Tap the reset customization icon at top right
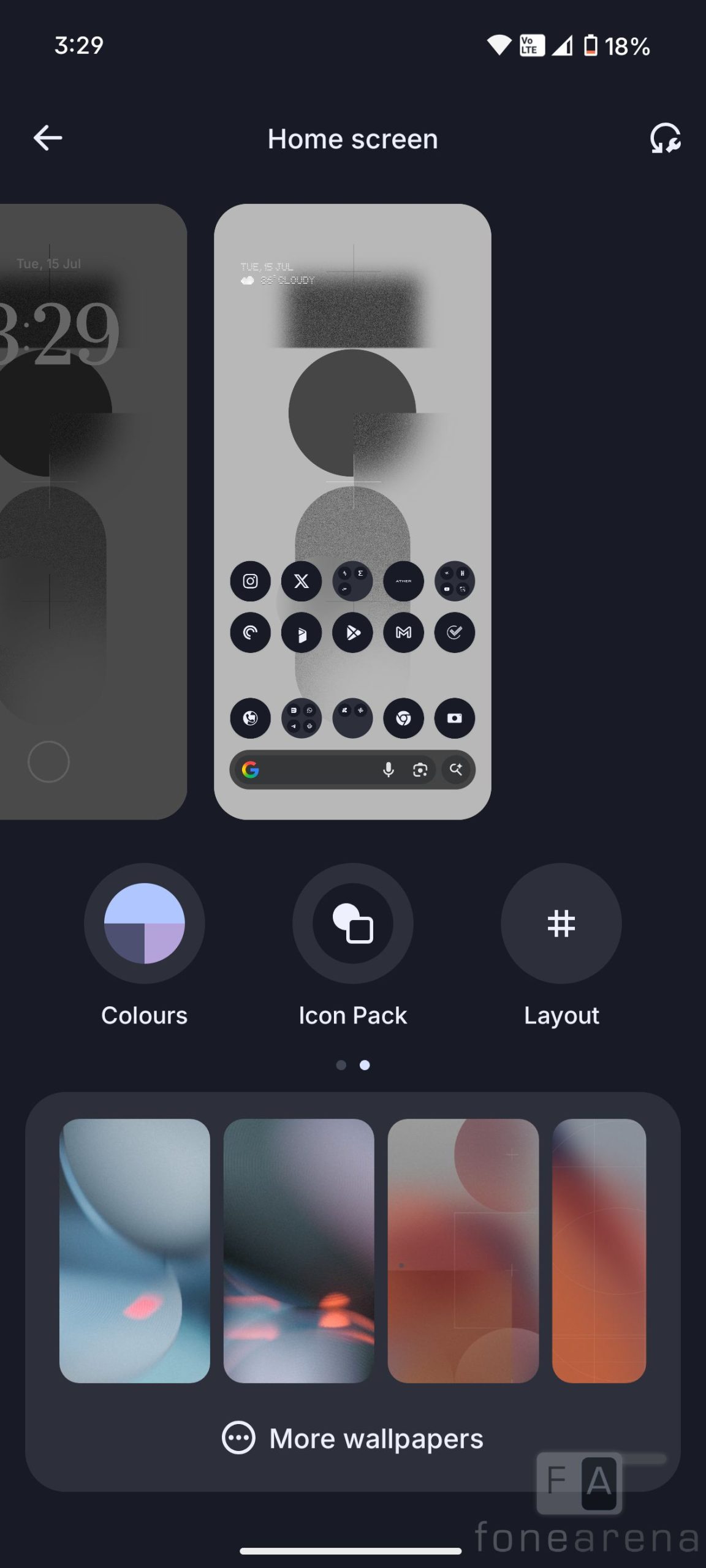This screenshot has height=1568, width=706. tap(665, 138)
